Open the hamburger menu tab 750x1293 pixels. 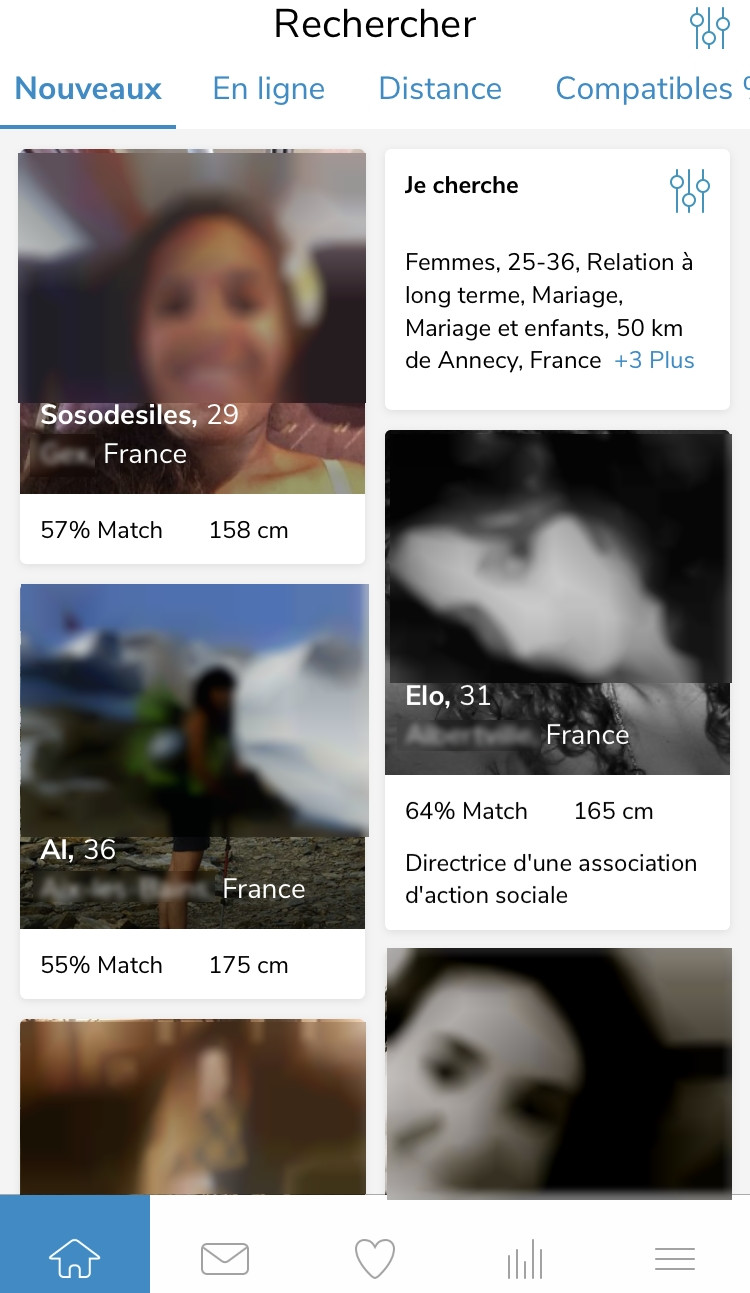click(675, 1258)
